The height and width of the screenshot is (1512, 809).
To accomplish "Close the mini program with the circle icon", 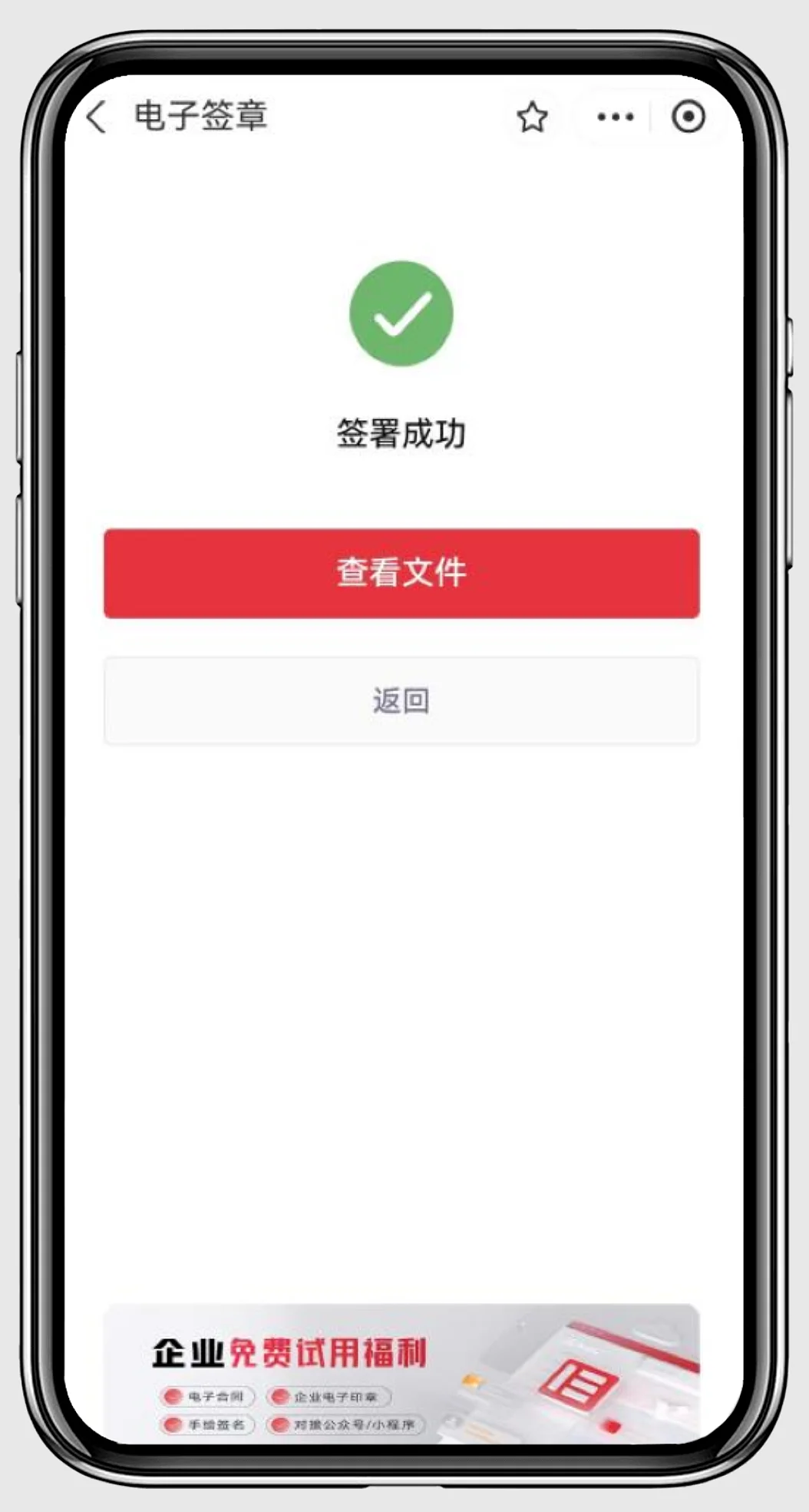I will coord(688,117).
